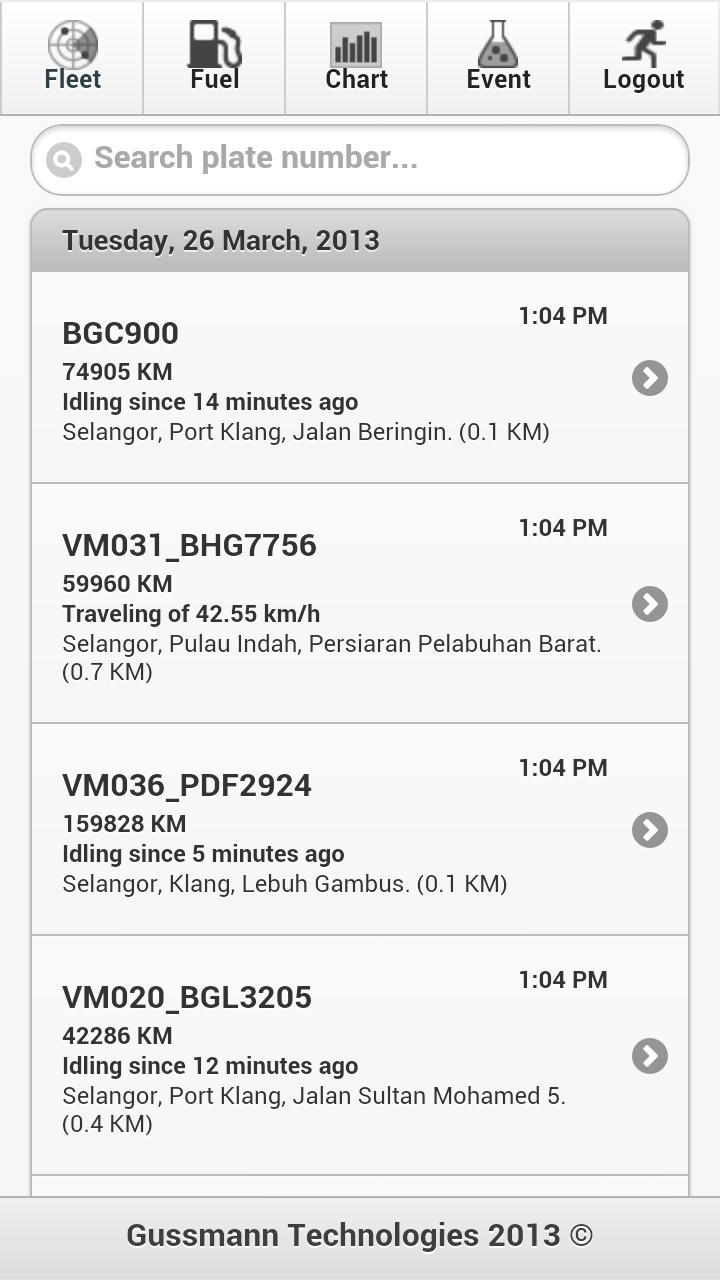Switch to the Fleet tab
This screenshot has width=720, height=1280.
point(72,58)
